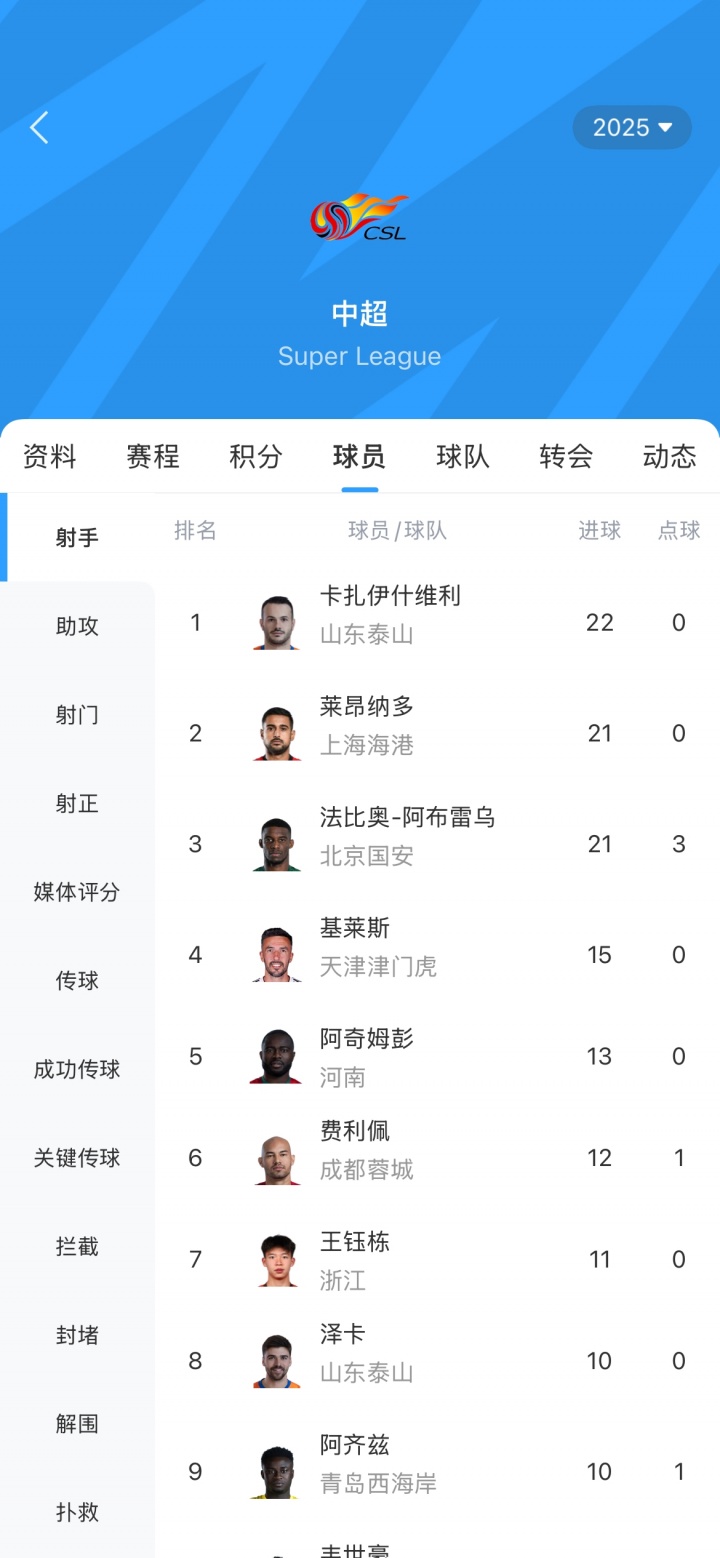Open 王钰栋 from 浙江
The width and height of the screenshot is (720, 1558).
pyautogui.click(x=355, y=1260)
